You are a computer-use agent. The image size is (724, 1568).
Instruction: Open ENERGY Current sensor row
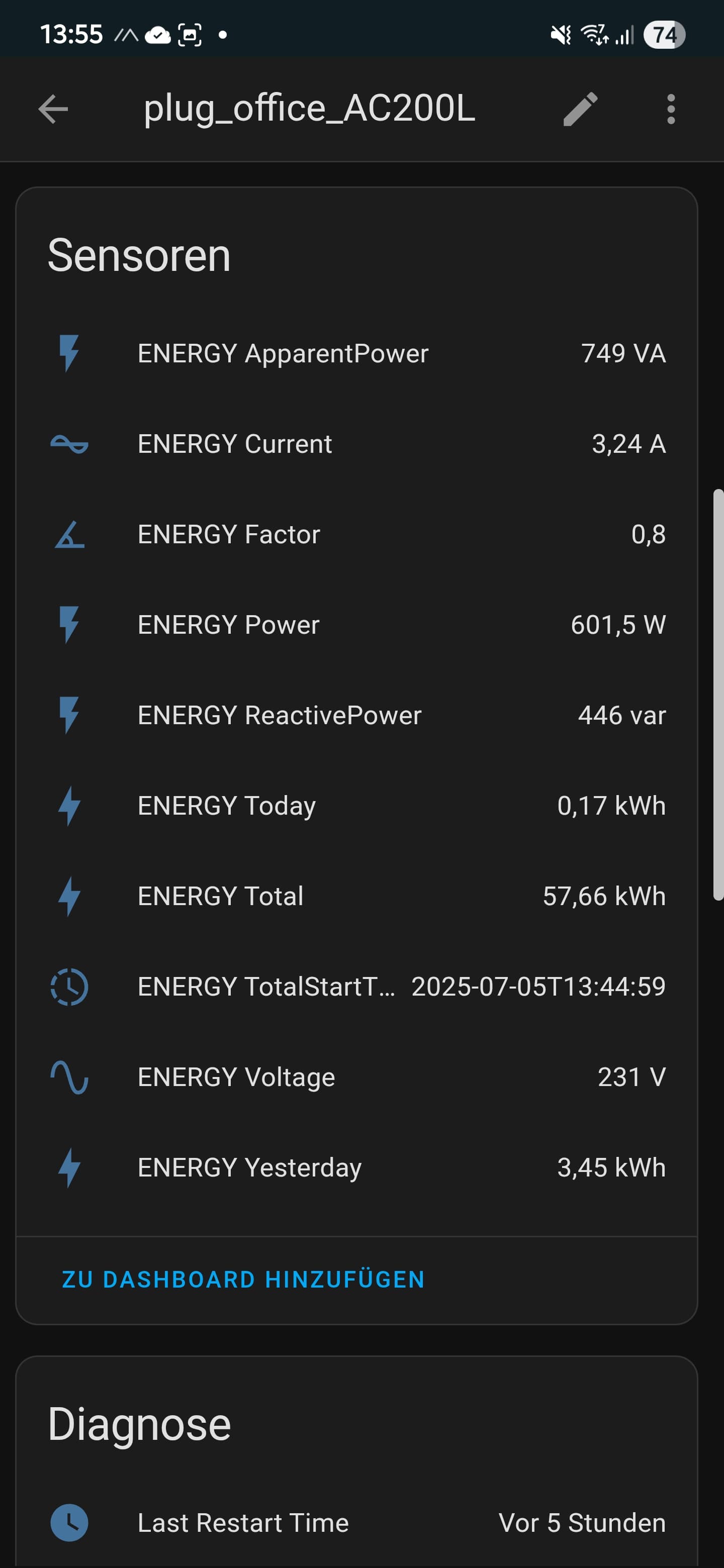(x=356, y=444)
